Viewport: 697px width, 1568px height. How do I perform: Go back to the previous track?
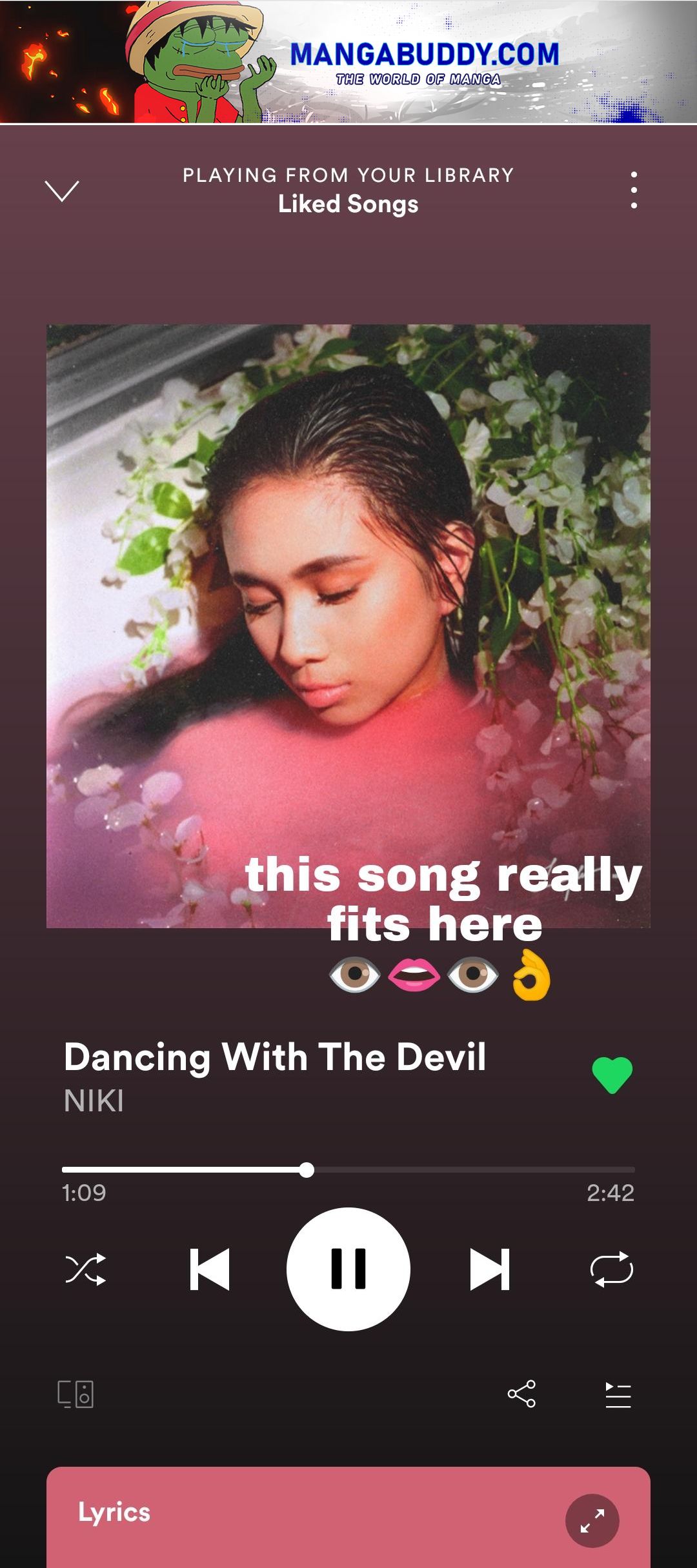click(x=210, y=1269)
